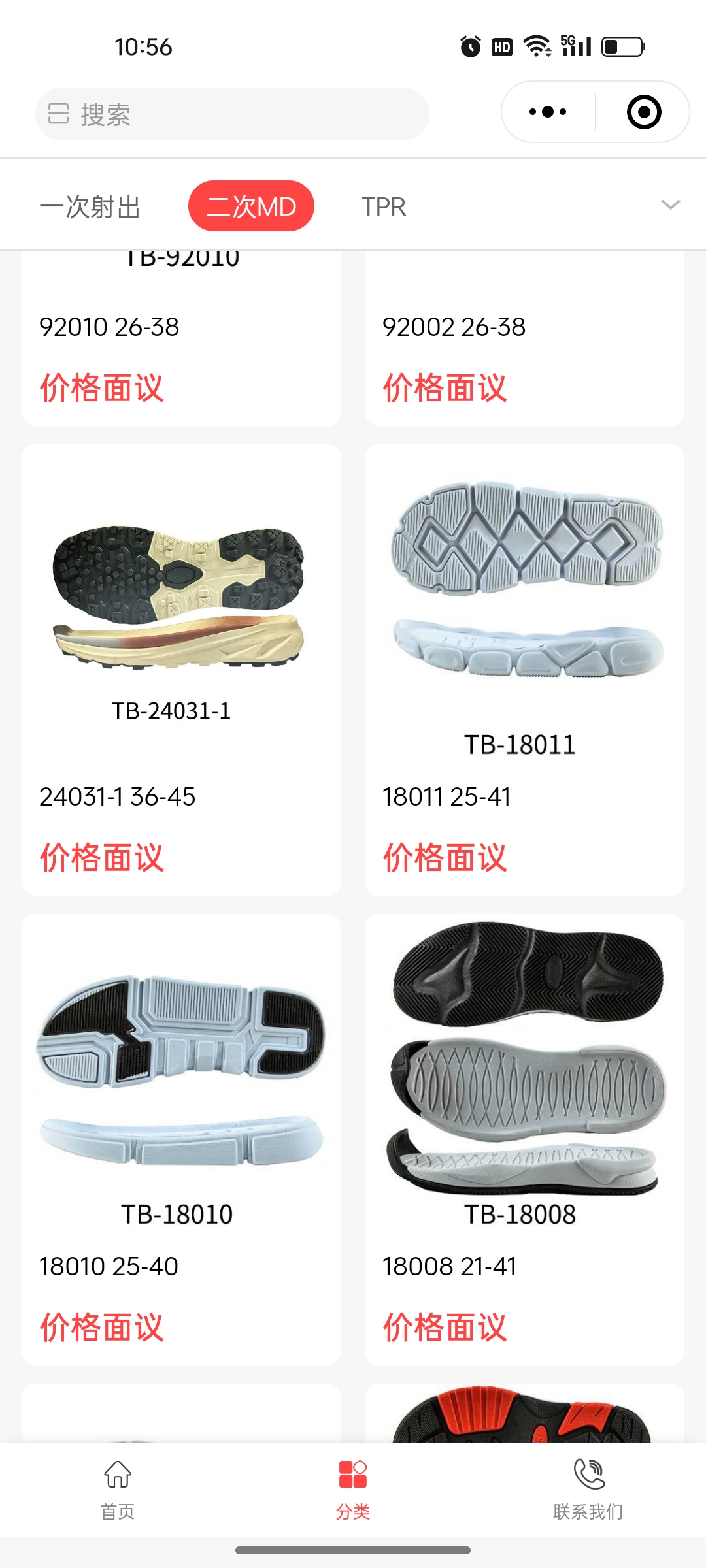Viewport: 706px width, 1568px height.
Task: Open product card 92002 26-38
Action: pos(524,340)
